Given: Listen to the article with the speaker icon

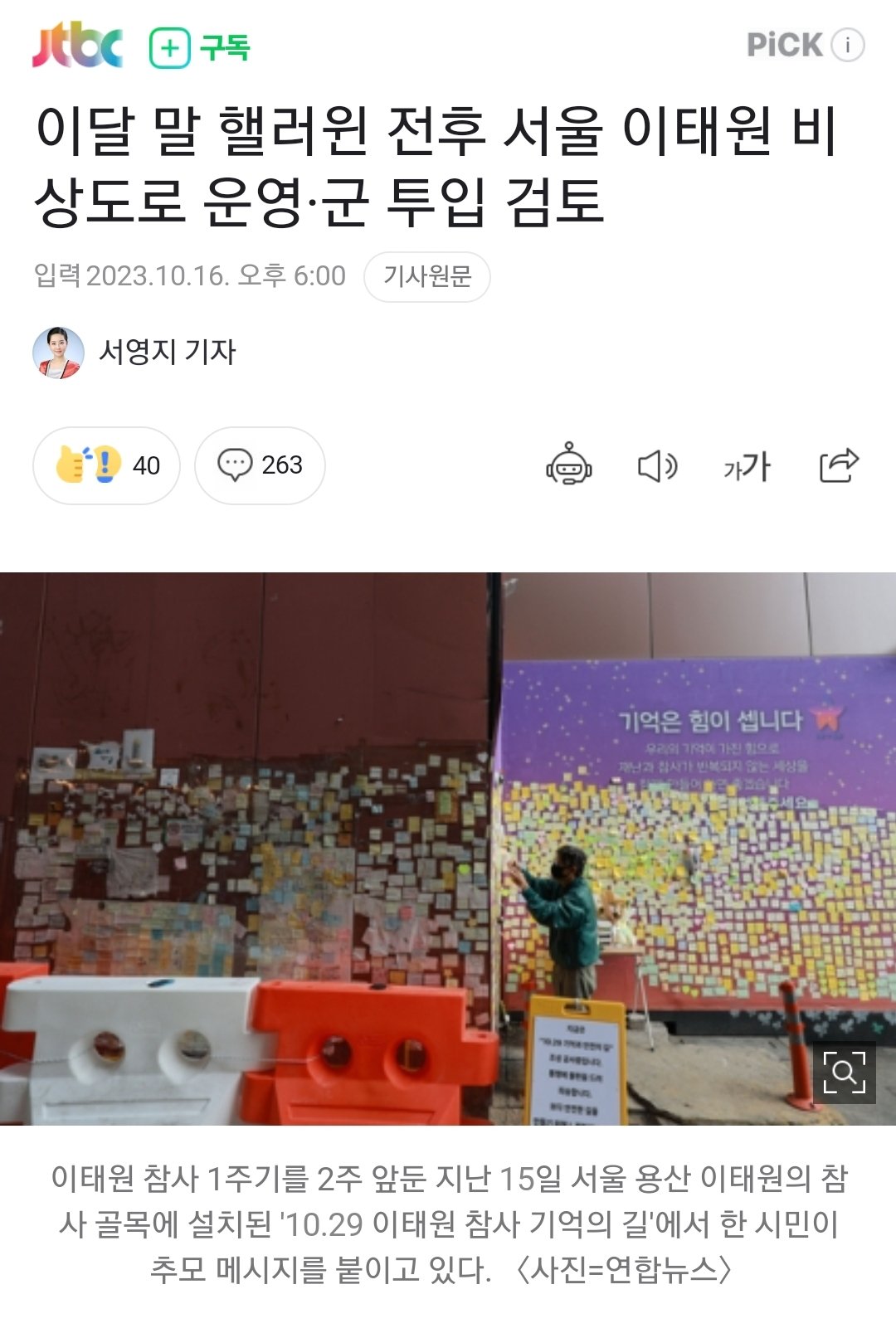Looking at the screenshot, I should click(x=657, y=466).
